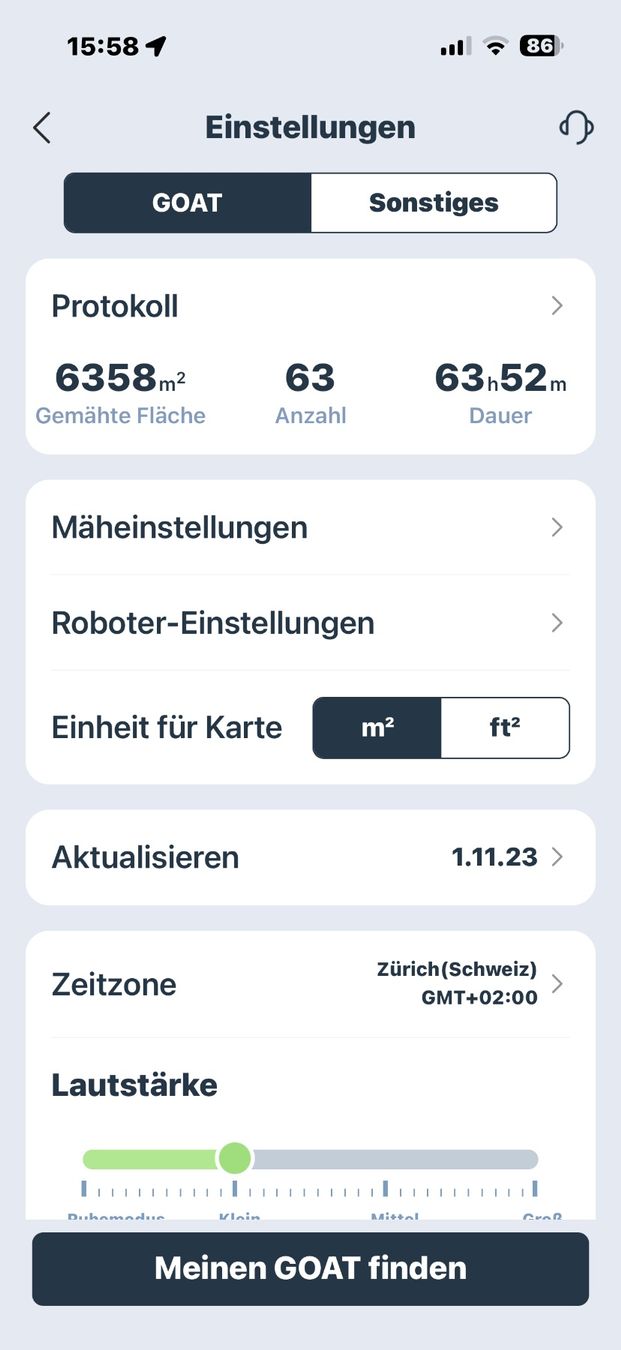Image resolution: width=621 pixels, height=1350 pixels.
Task: Switch to the Sonstiges tab
Action: [x=433, y=203]
